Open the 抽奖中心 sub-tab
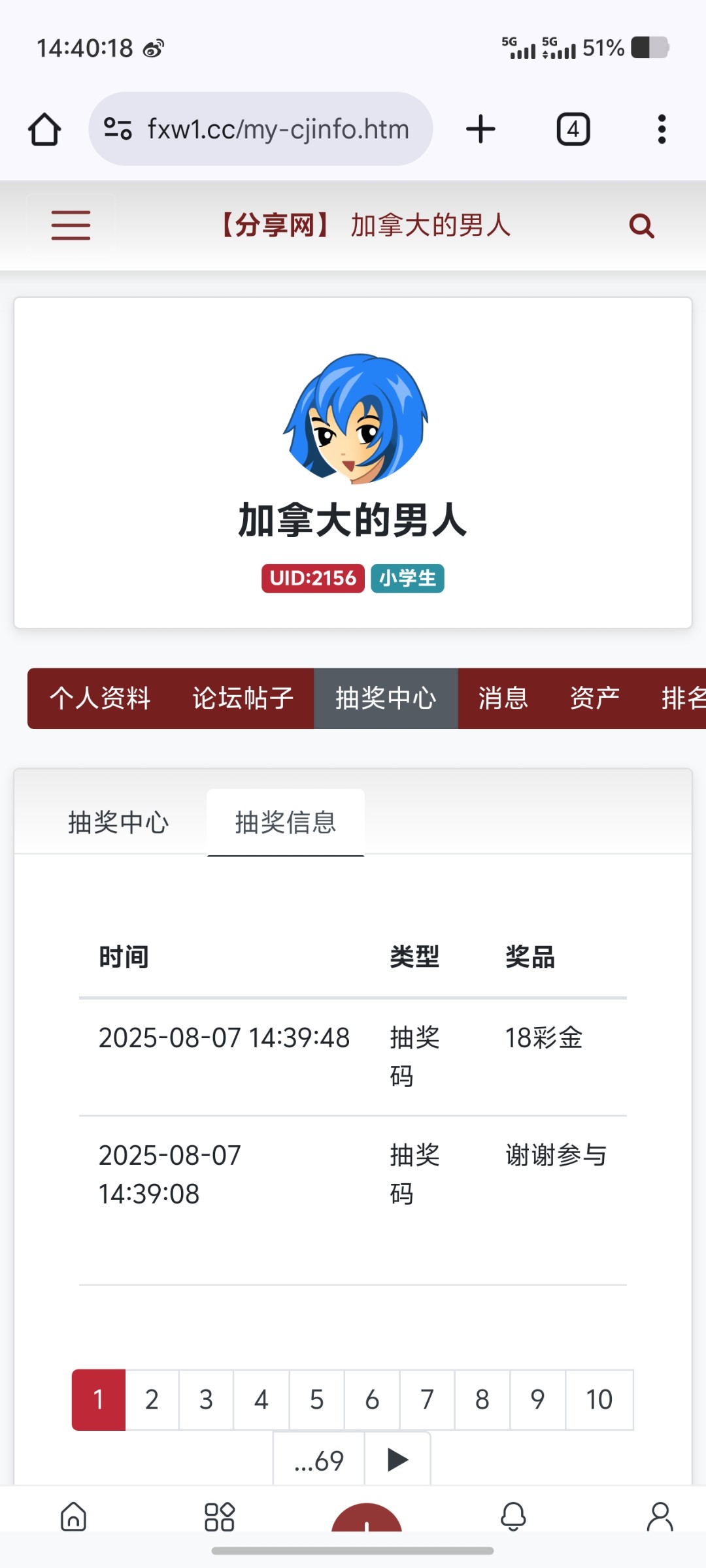706x1568 pixels. (118, 822)
